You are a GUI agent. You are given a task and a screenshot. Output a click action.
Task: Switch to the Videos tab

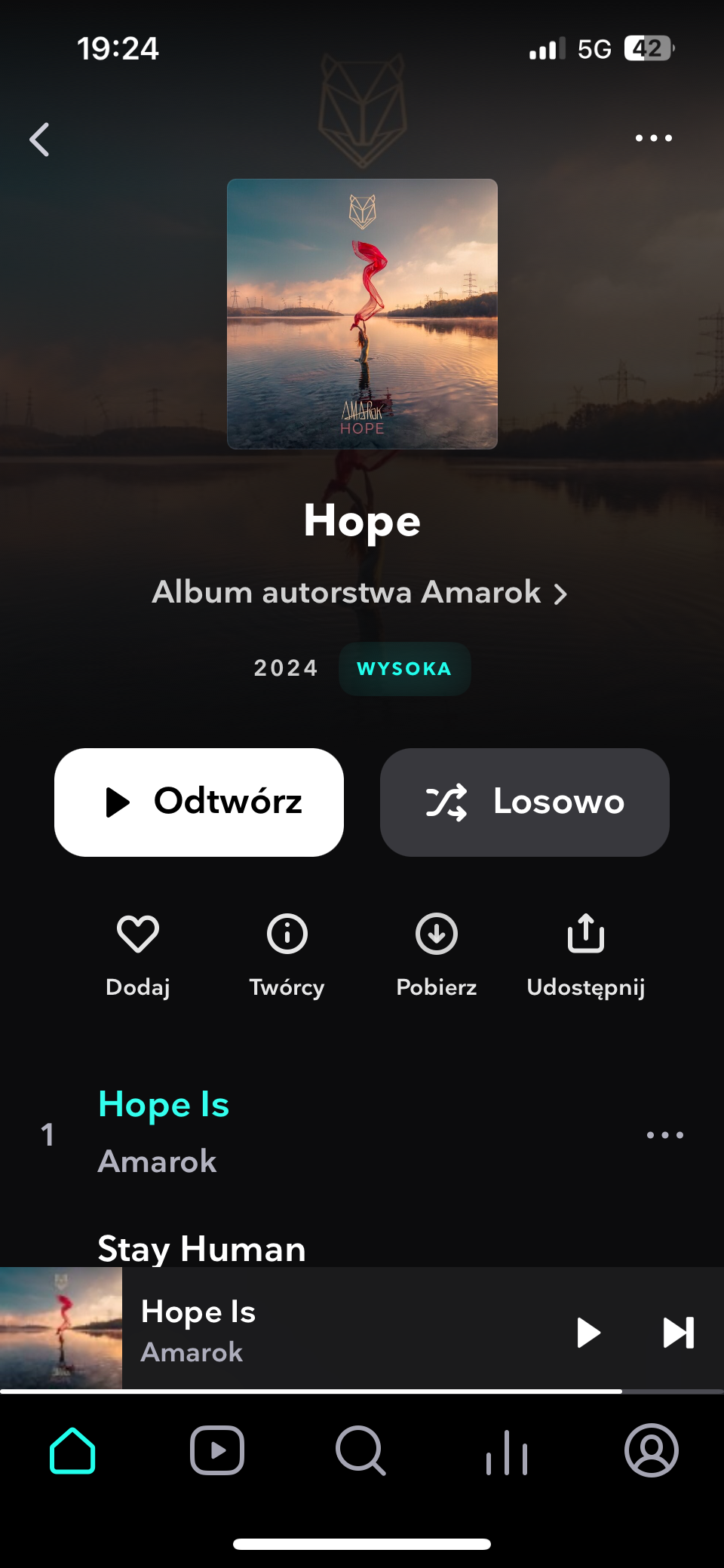[217, 1450]
